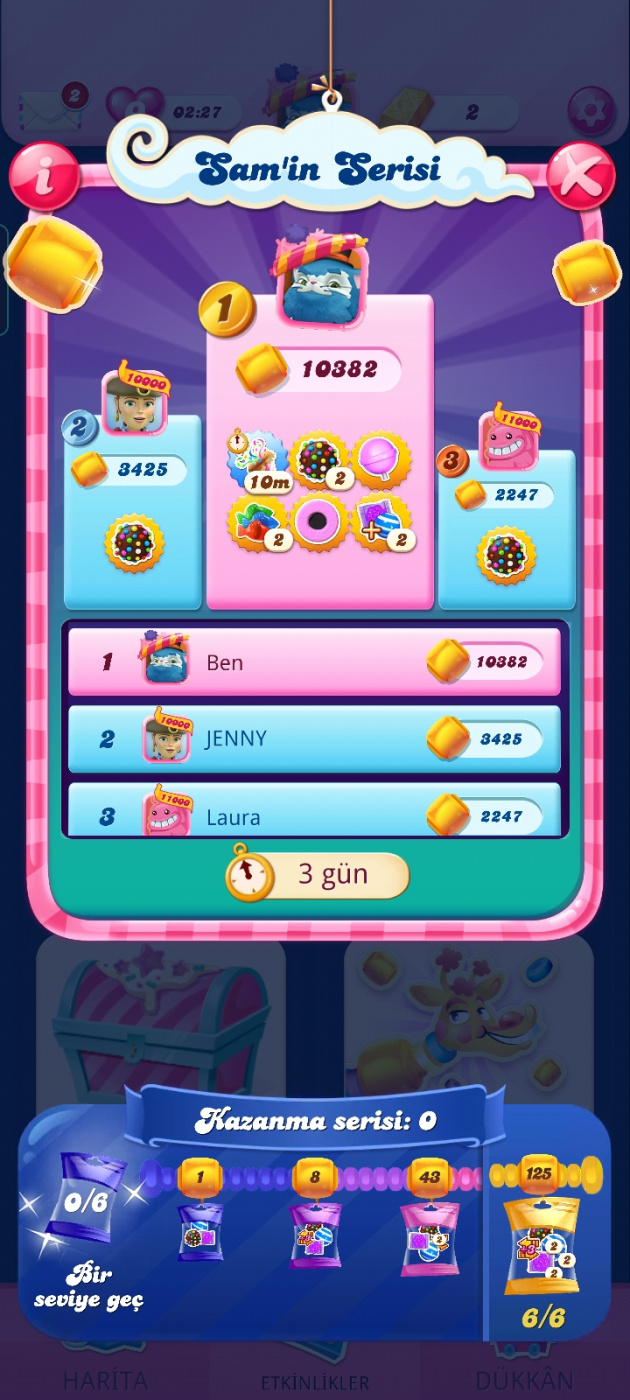Open Ben's leaderboard row
This screenshot has height=1400, width=630.
[x=313, y=662]
